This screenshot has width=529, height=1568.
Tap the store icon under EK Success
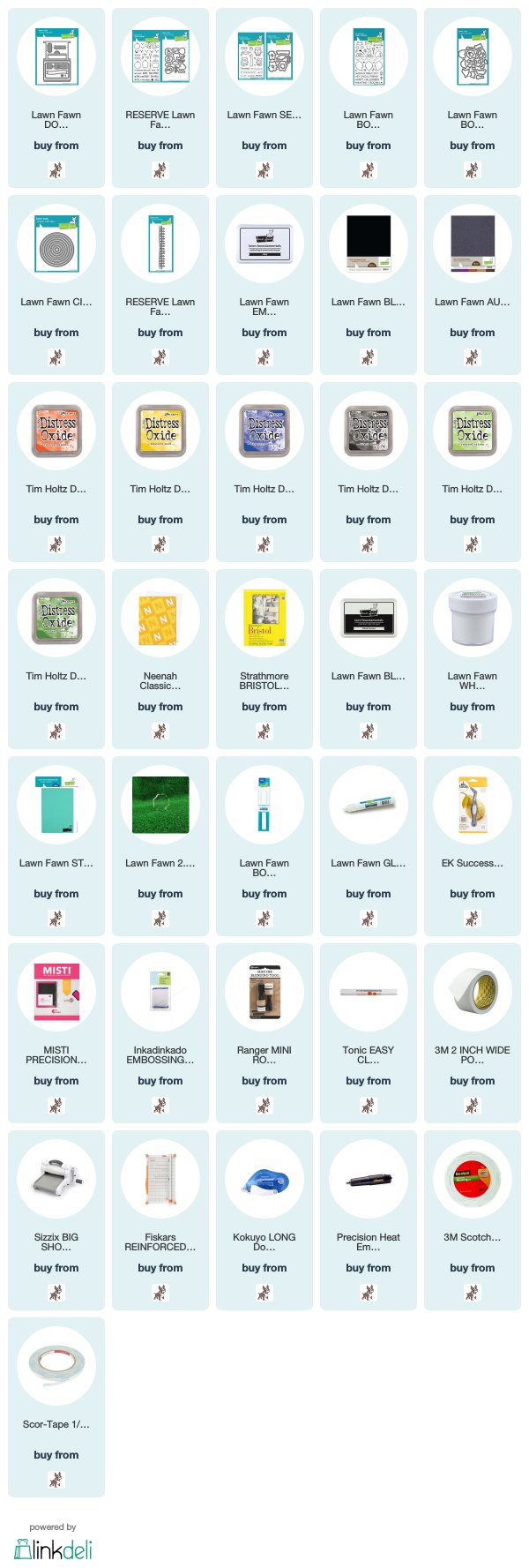pyautogui.click(x=473, y=919)
